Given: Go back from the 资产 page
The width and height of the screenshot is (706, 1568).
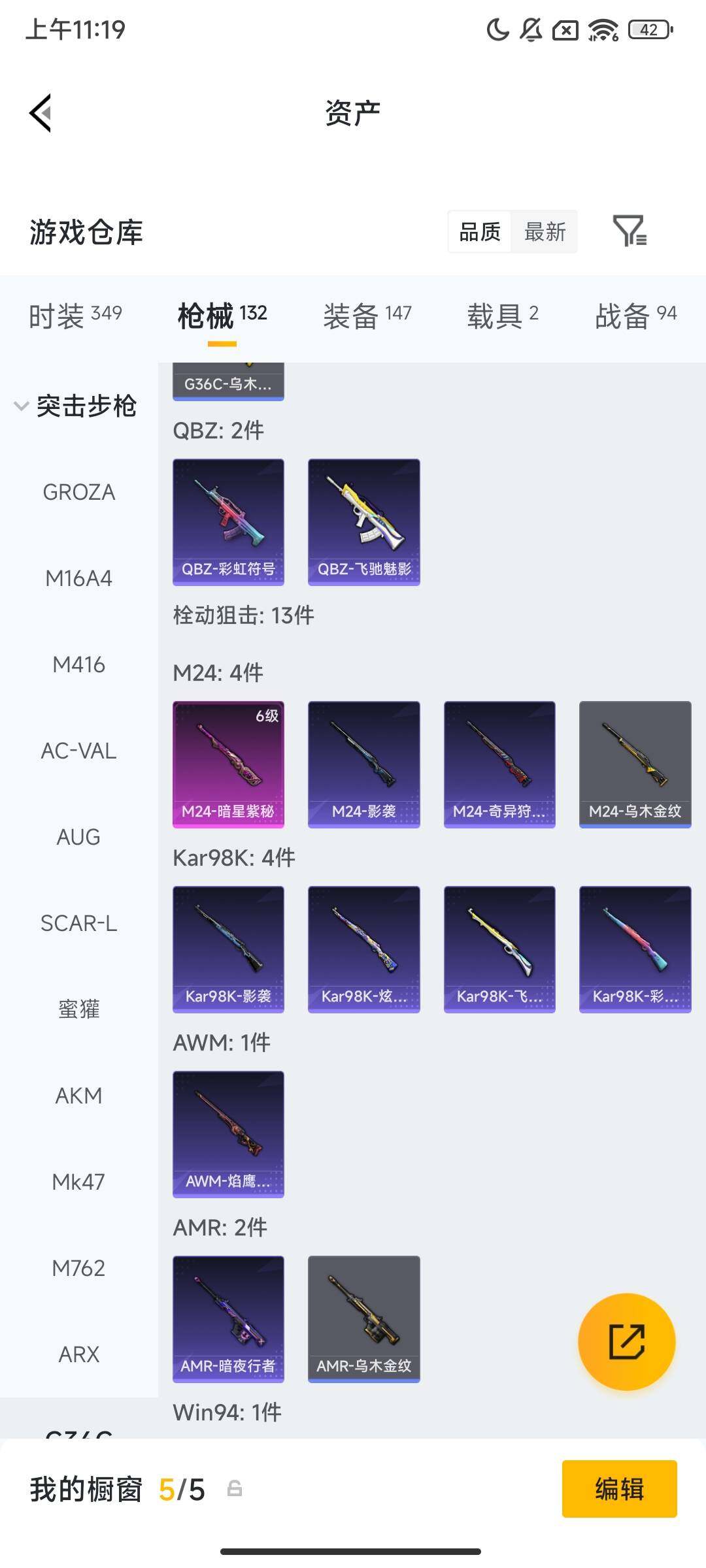Looking at the screenshot, I should point(41,113).
